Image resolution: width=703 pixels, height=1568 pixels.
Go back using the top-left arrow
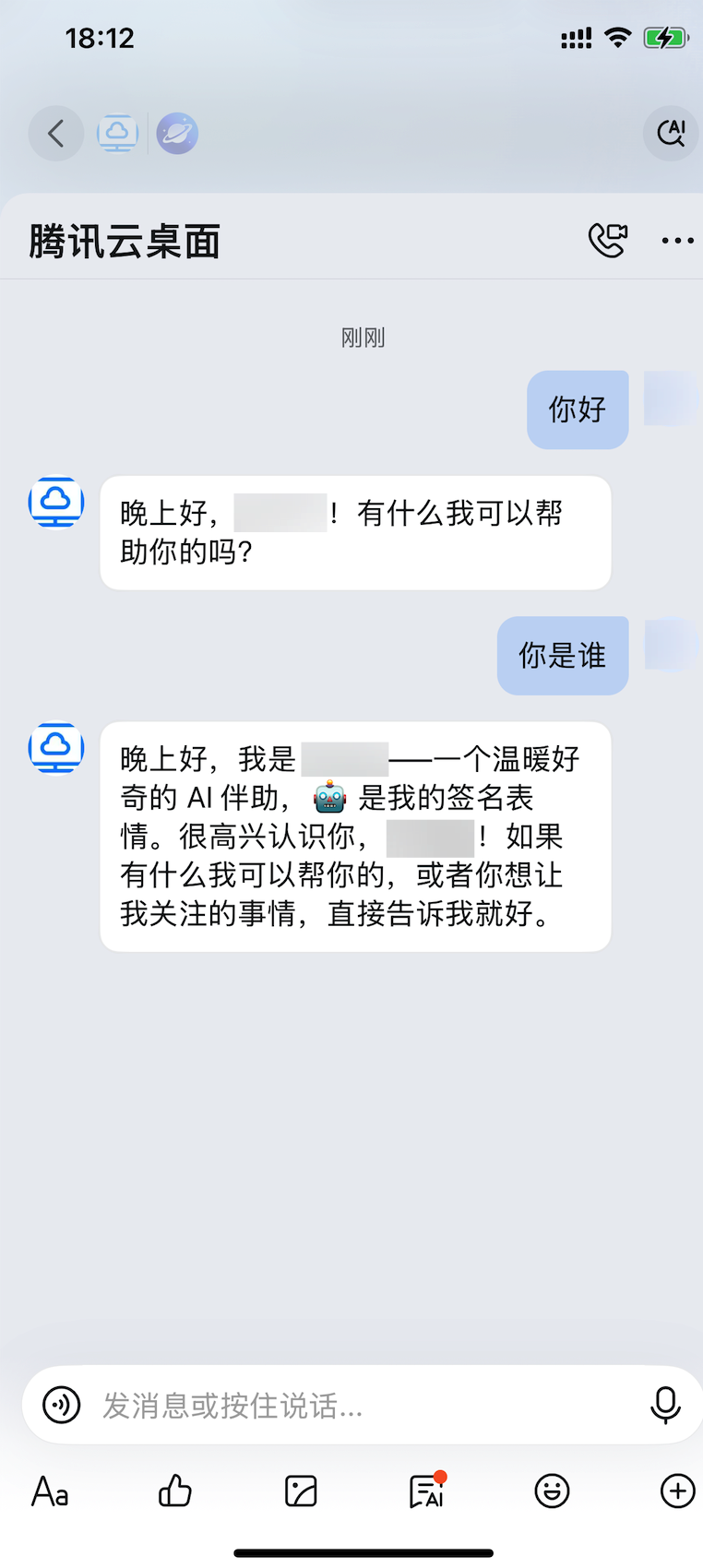click(56, 134)
